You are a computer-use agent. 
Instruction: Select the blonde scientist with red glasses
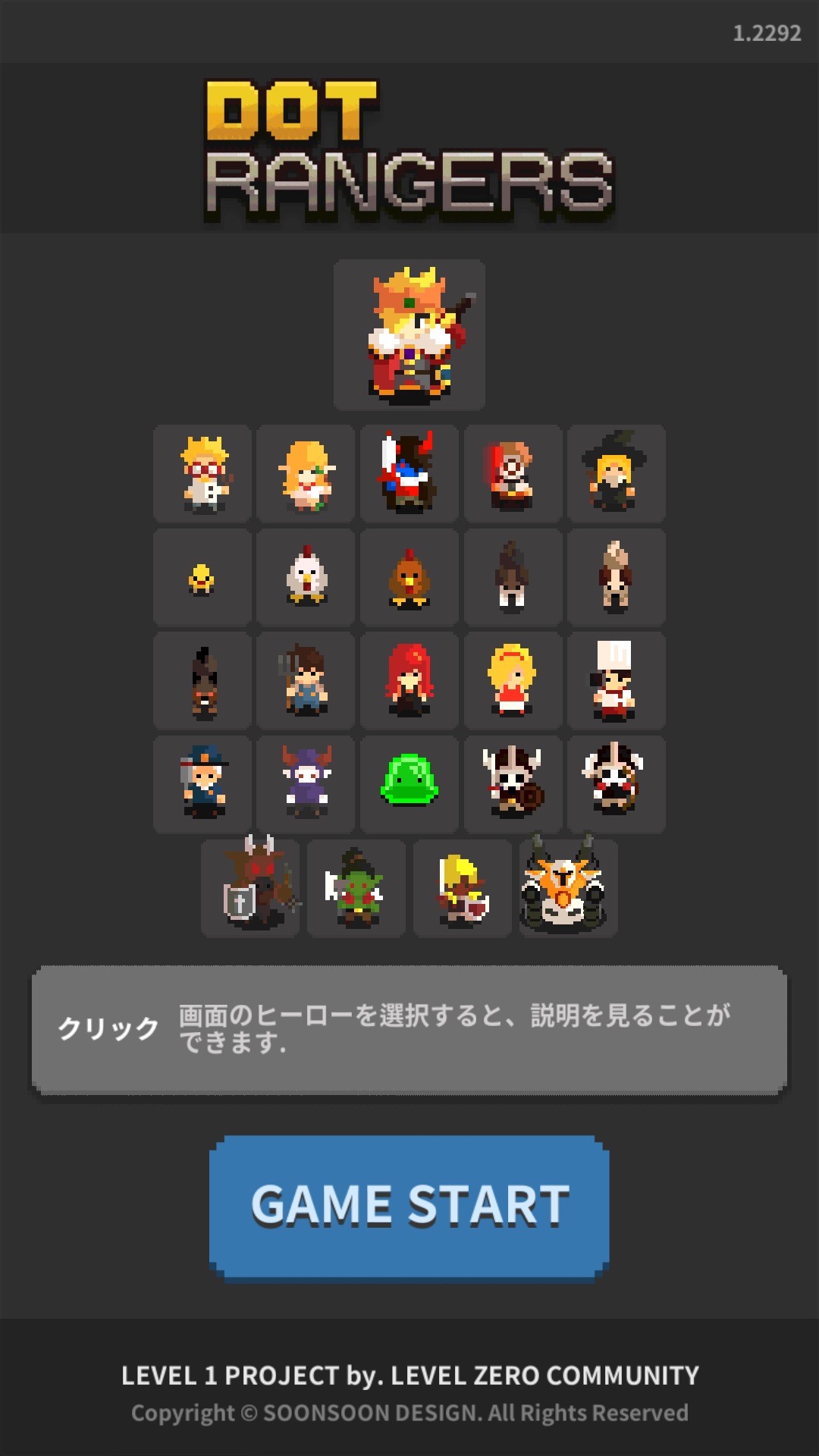202,474
